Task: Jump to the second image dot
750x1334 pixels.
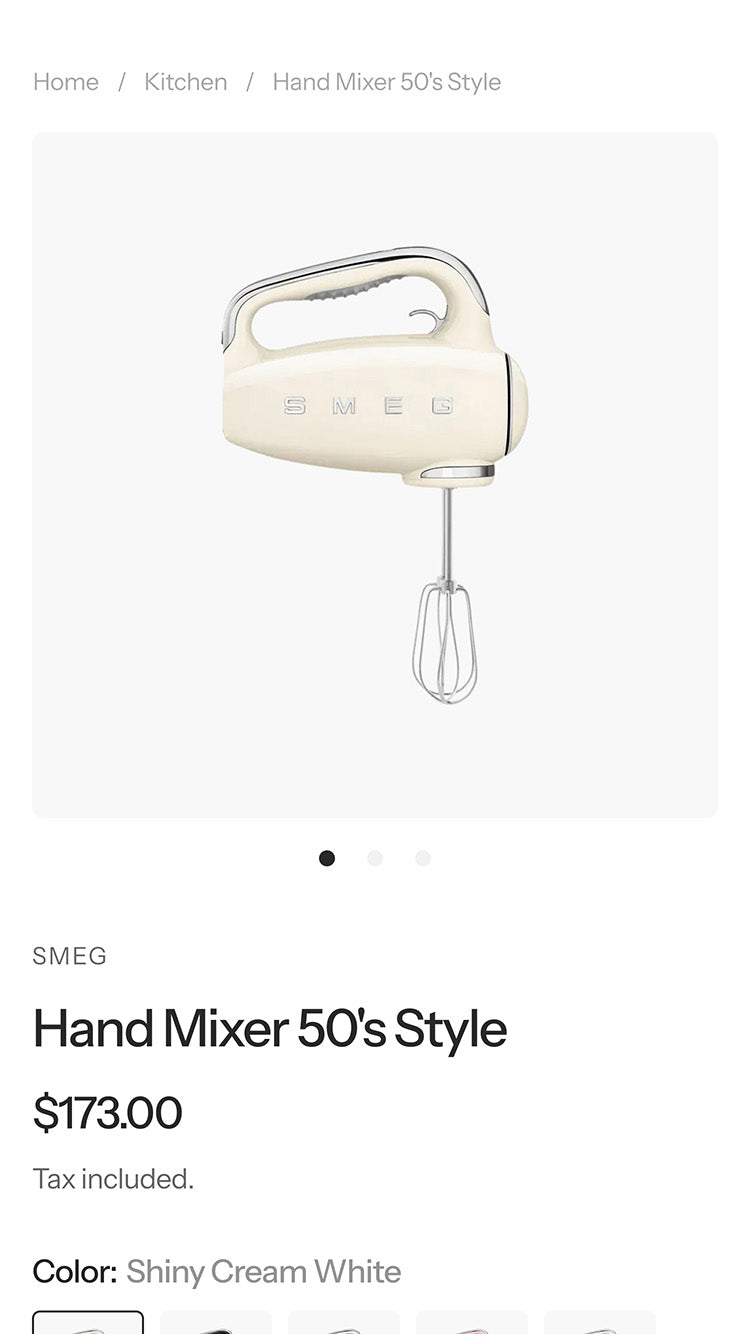Action: coord(375,858)
